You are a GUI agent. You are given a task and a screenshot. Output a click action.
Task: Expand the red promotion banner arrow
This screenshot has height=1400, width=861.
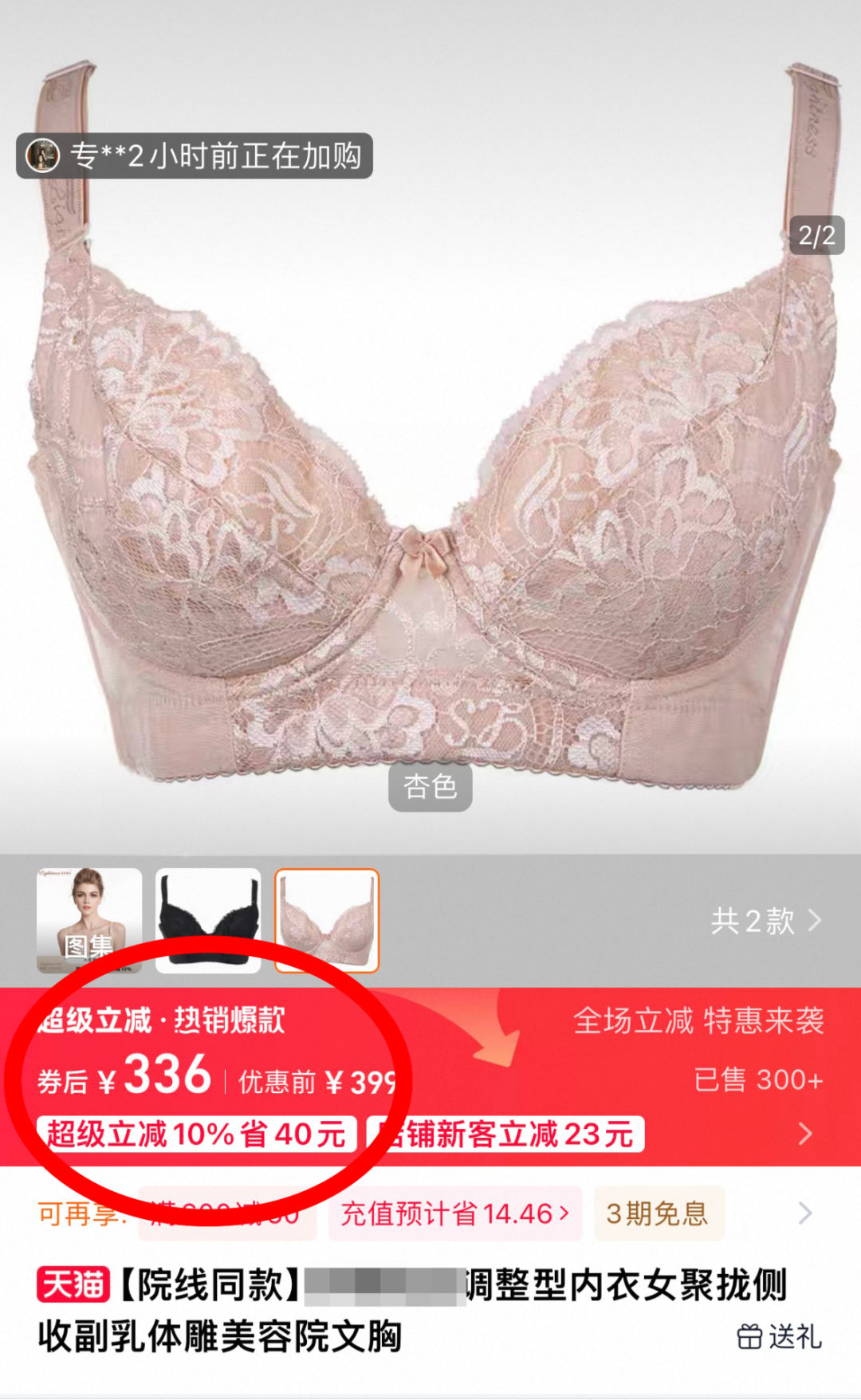(806, 1134)
